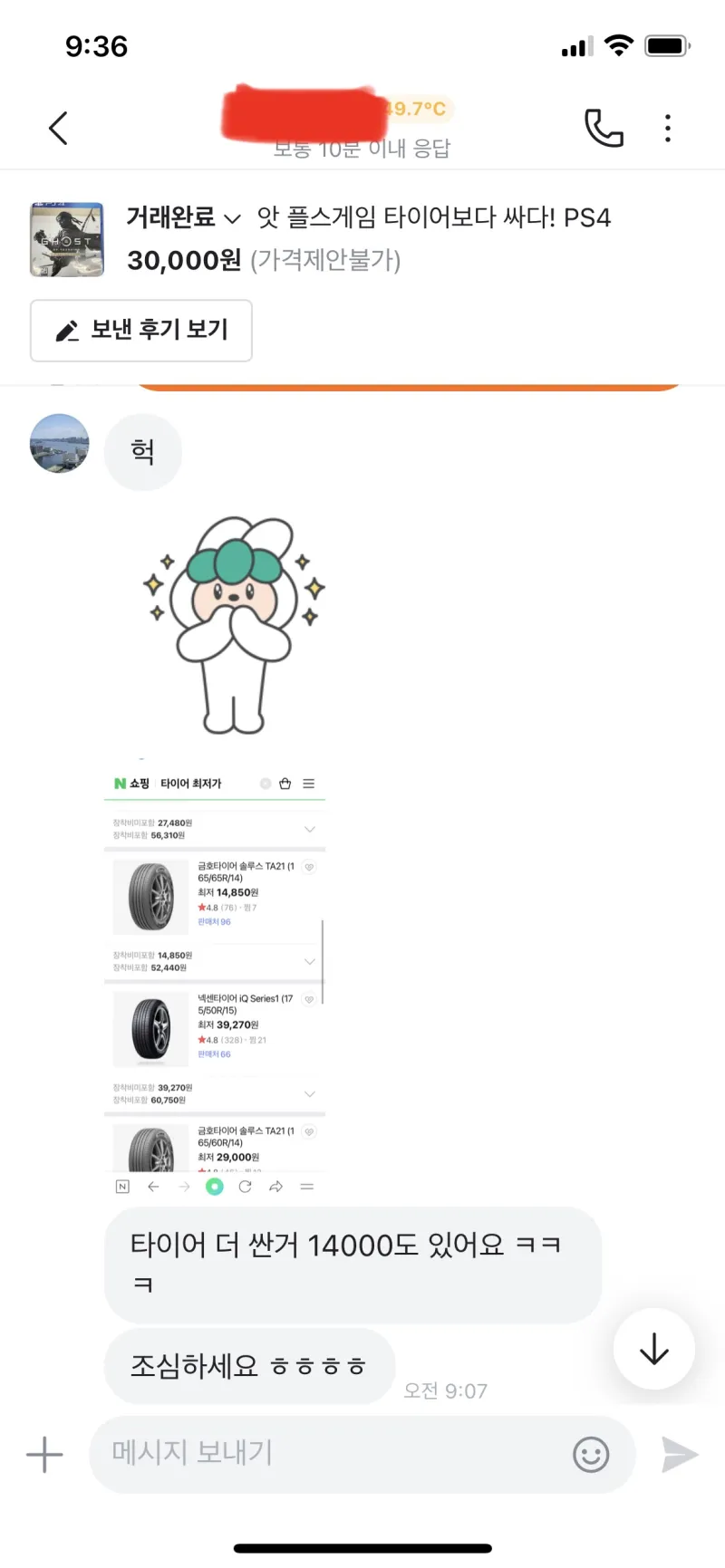725x1568 pixels.
Task: Change the 거래완료 trade status dropdown
Action: 184,217
